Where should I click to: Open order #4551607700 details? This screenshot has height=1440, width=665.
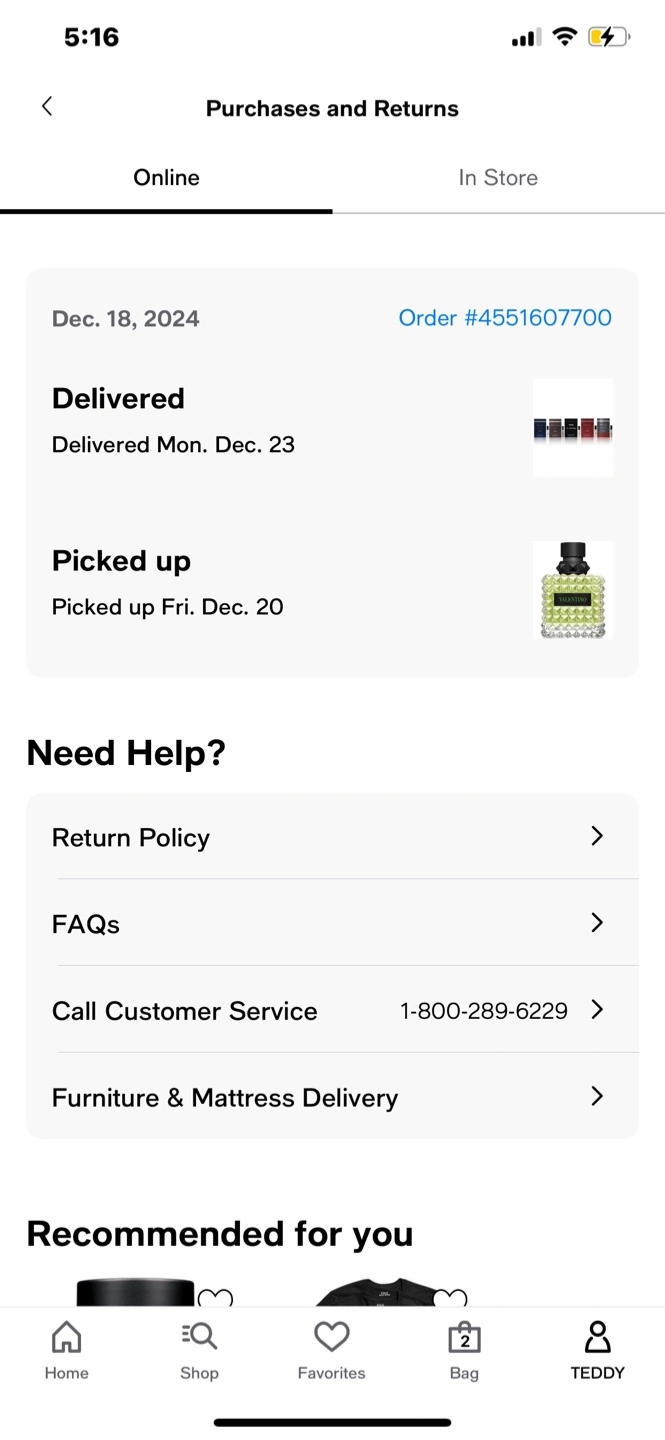coord(505,318)
